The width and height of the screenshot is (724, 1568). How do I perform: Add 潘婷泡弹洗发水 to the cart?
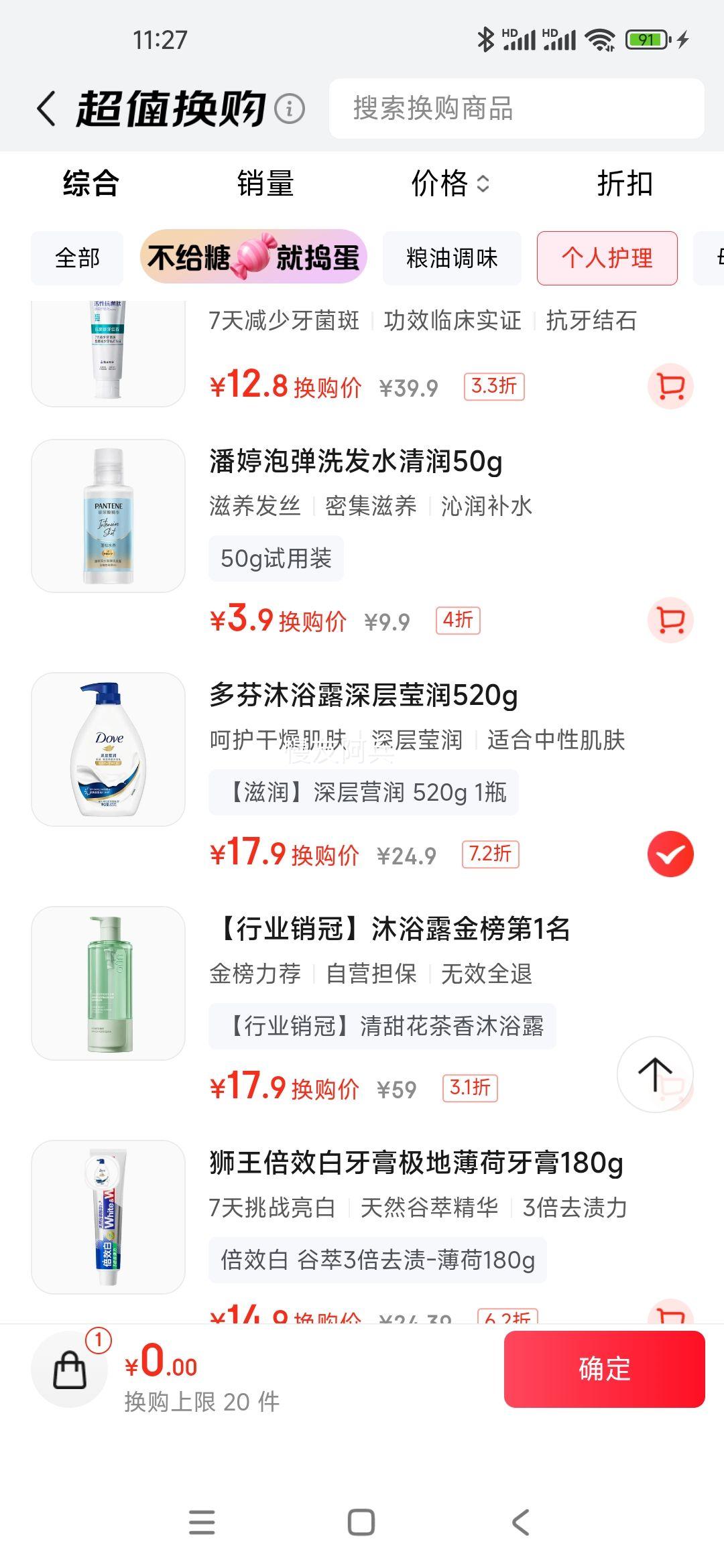click(670, 620)
